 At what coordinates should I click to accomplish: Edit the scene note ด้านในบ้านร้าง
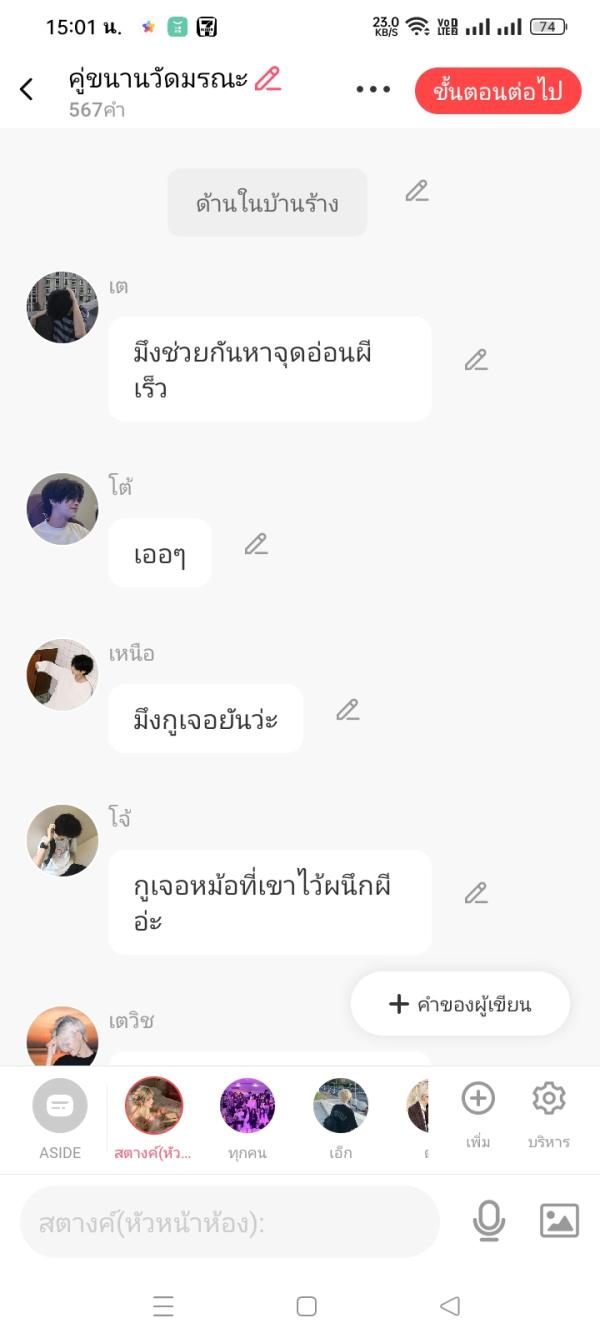click(x=417, y=191)
